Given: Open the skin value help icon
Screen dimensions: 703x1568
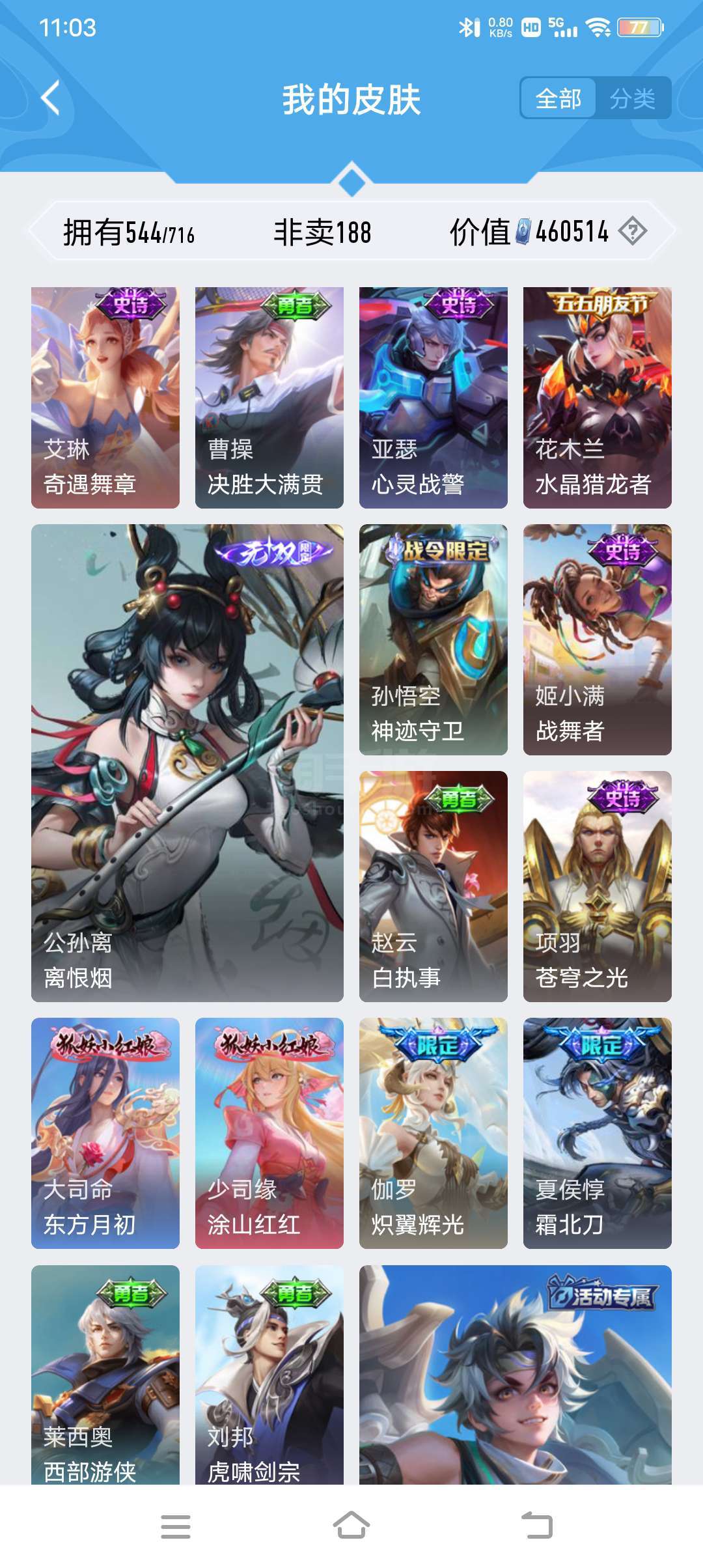Looking at the screenshot, I should [x=633, y=231].
